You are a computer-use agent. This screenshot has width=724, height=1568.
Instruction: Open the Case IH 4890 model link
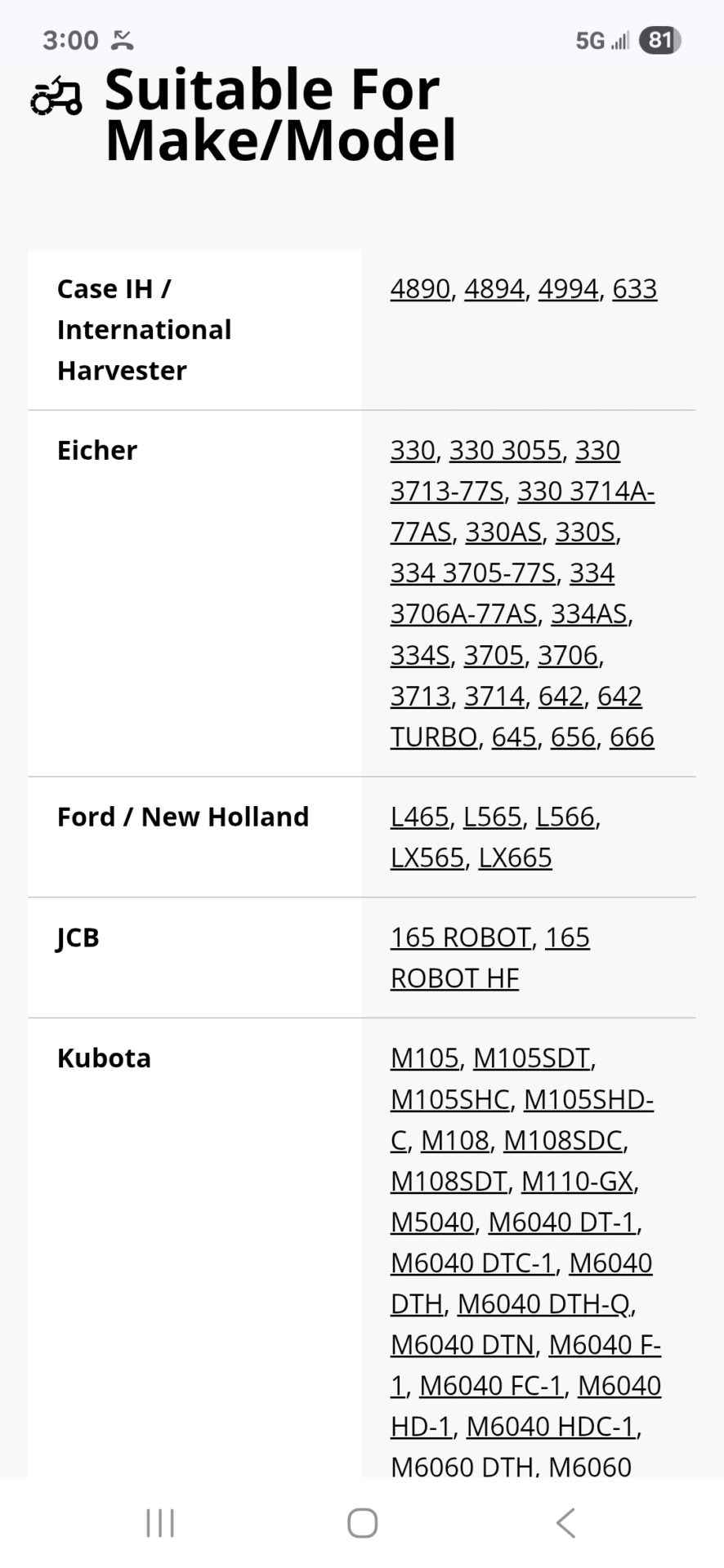(x=420, y=289)
